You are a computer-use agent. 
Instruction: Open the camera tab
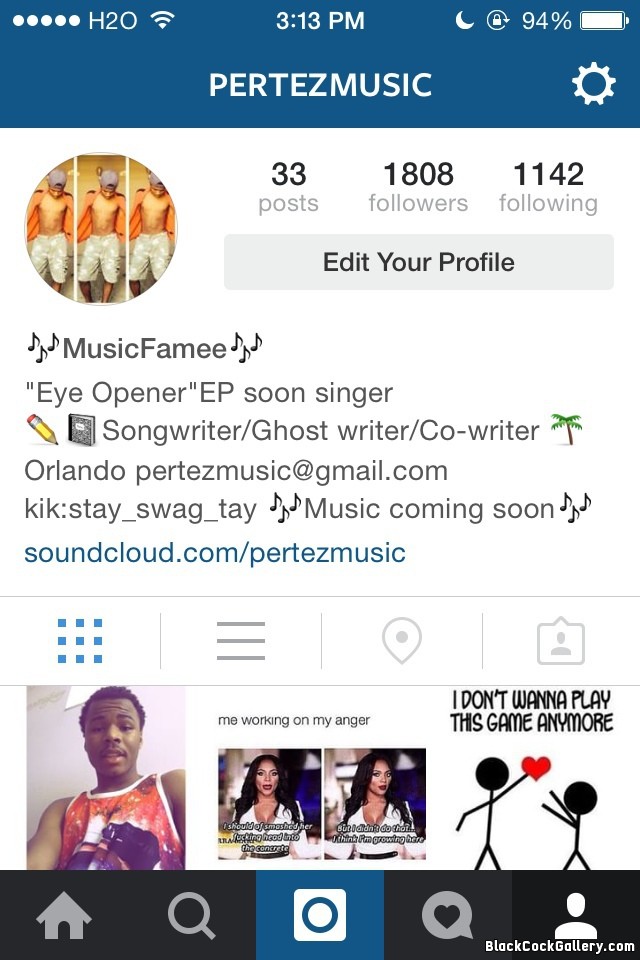[x=320, y=915]
